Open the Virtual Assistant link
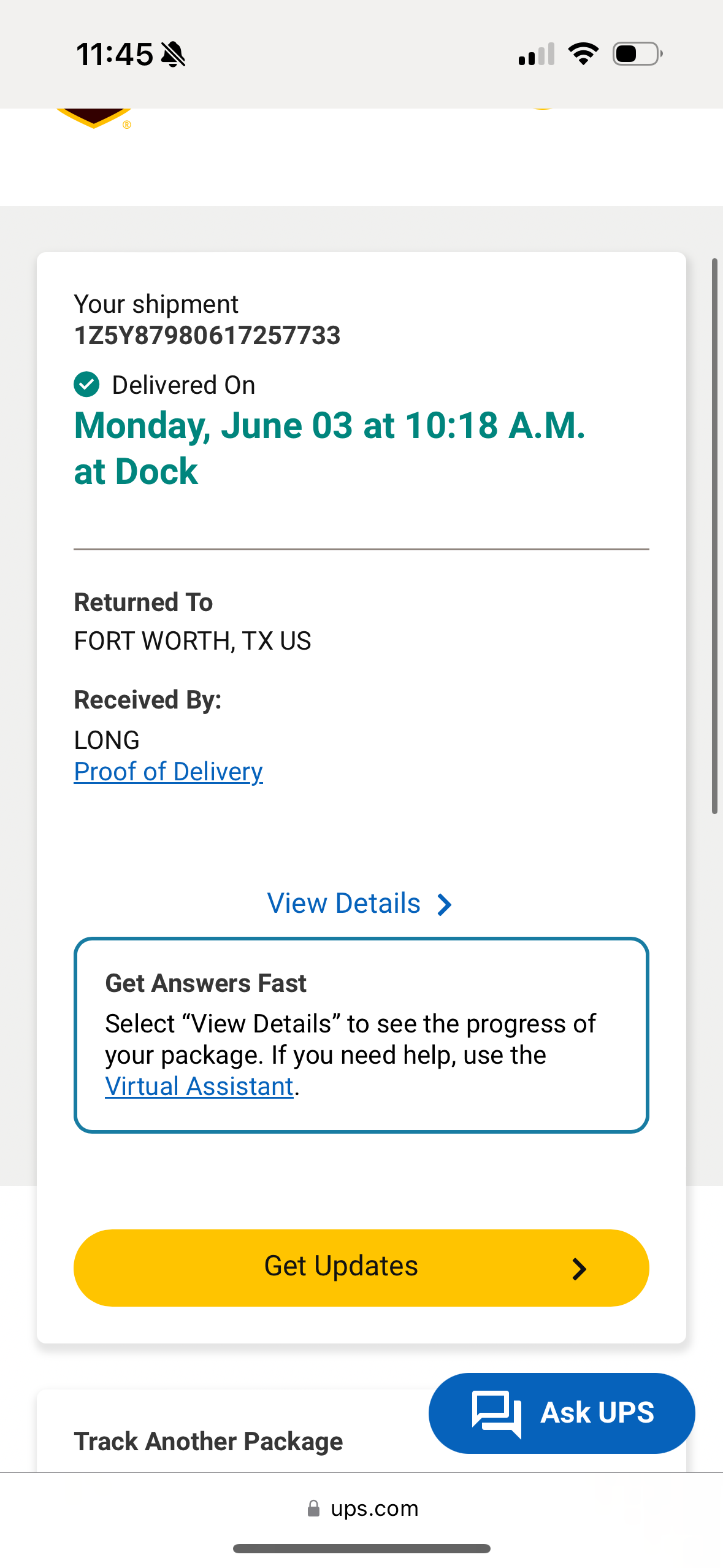Viewport: 723px width, 1568px height. [199, 1086]
